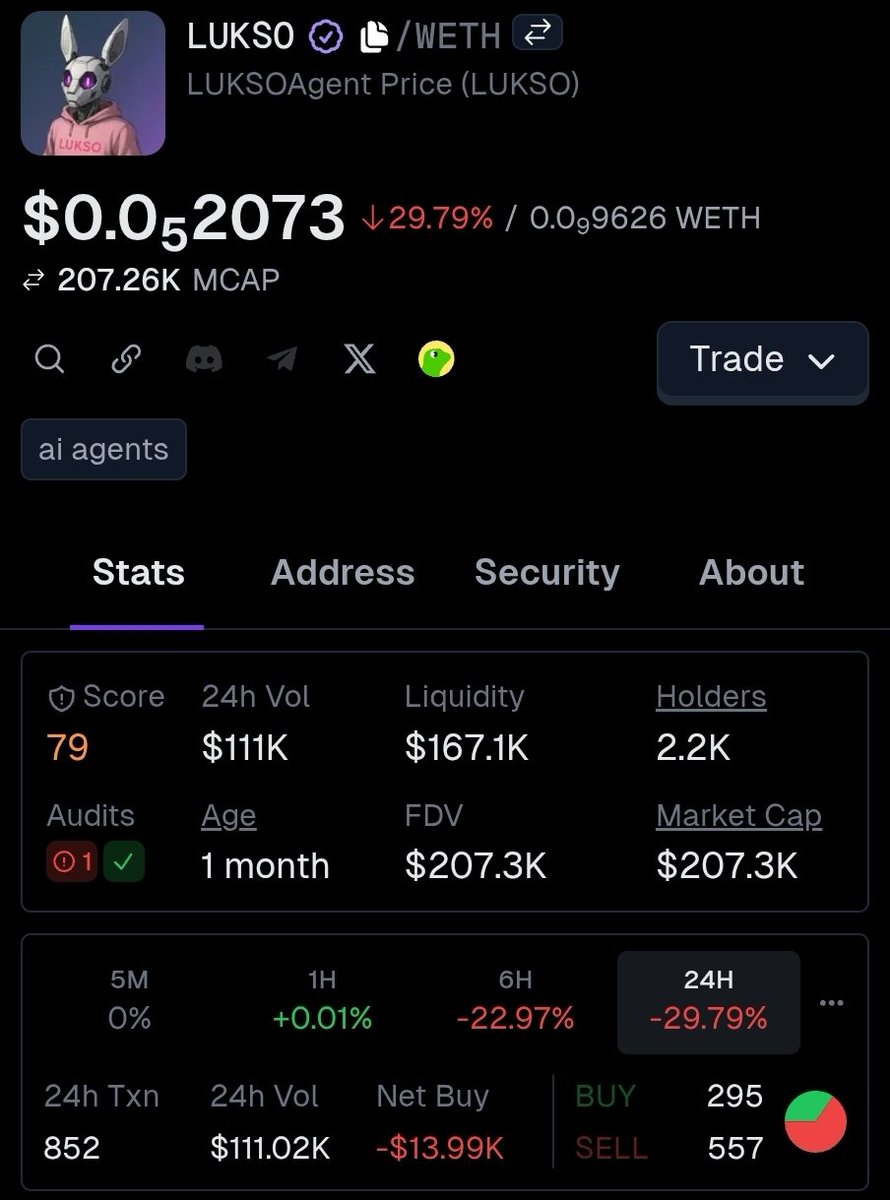The image size is (890, 1200).
Task: Tap the underlined Market Cap label
Action: coord(739,816)
